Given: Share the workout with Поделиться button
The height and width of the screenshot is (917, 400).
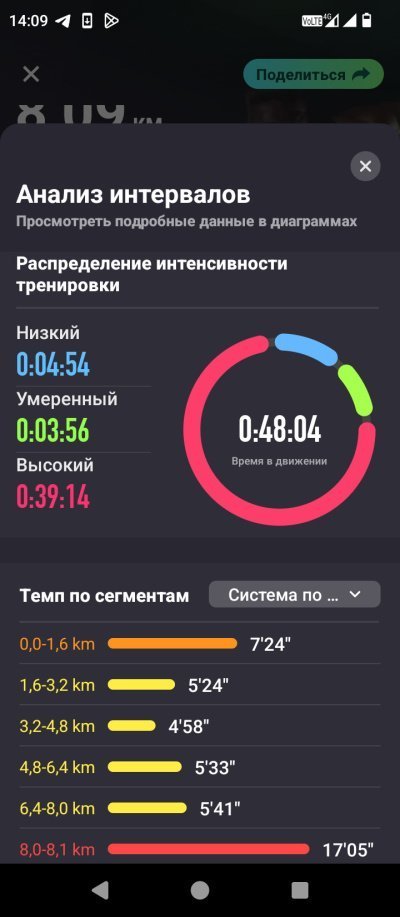Looking at the screenshot, I should [x=313, y=74].
